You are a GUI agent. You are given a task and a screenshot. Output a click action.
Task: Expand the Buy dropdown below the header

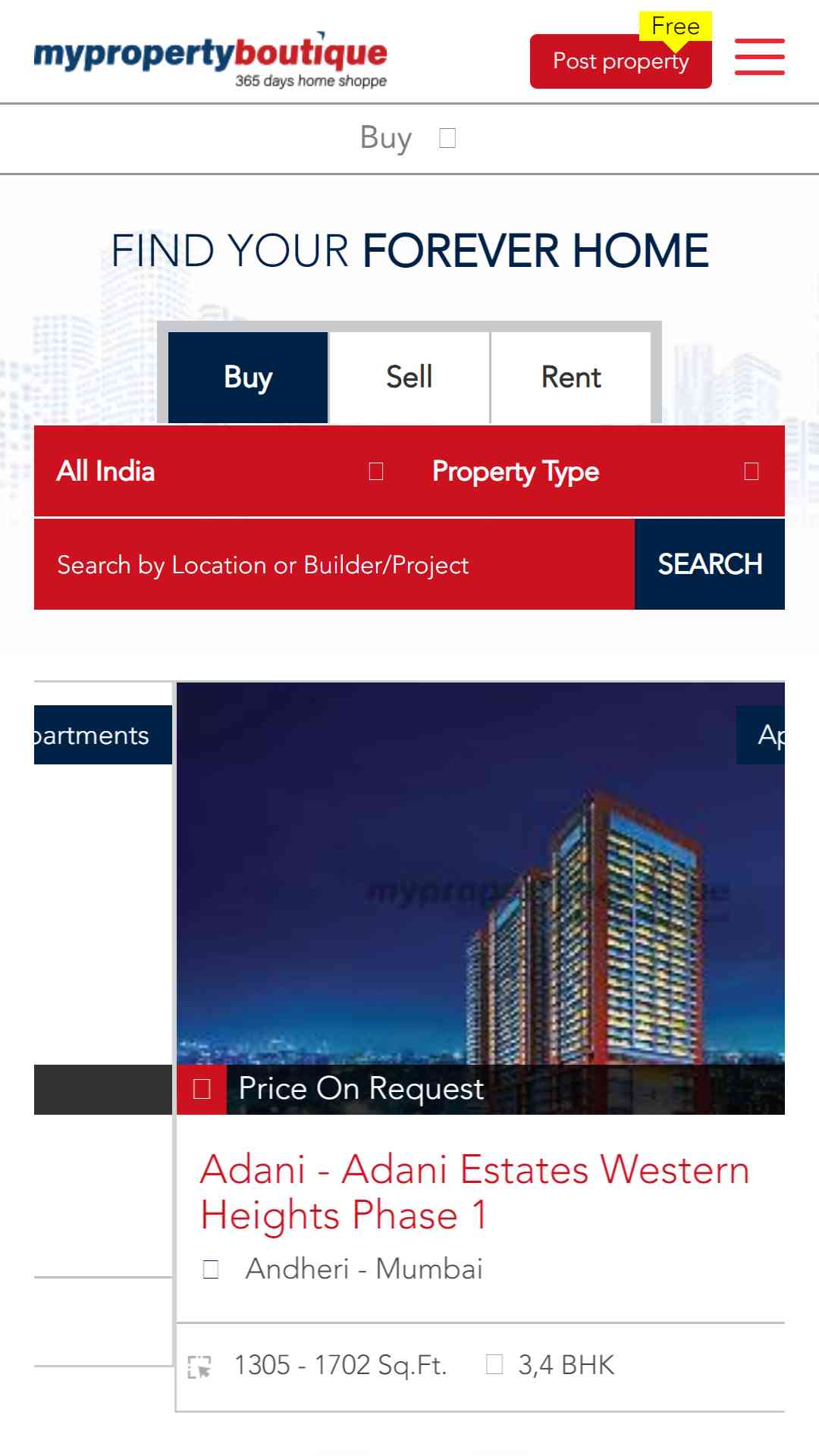click(x=409, y=138)
